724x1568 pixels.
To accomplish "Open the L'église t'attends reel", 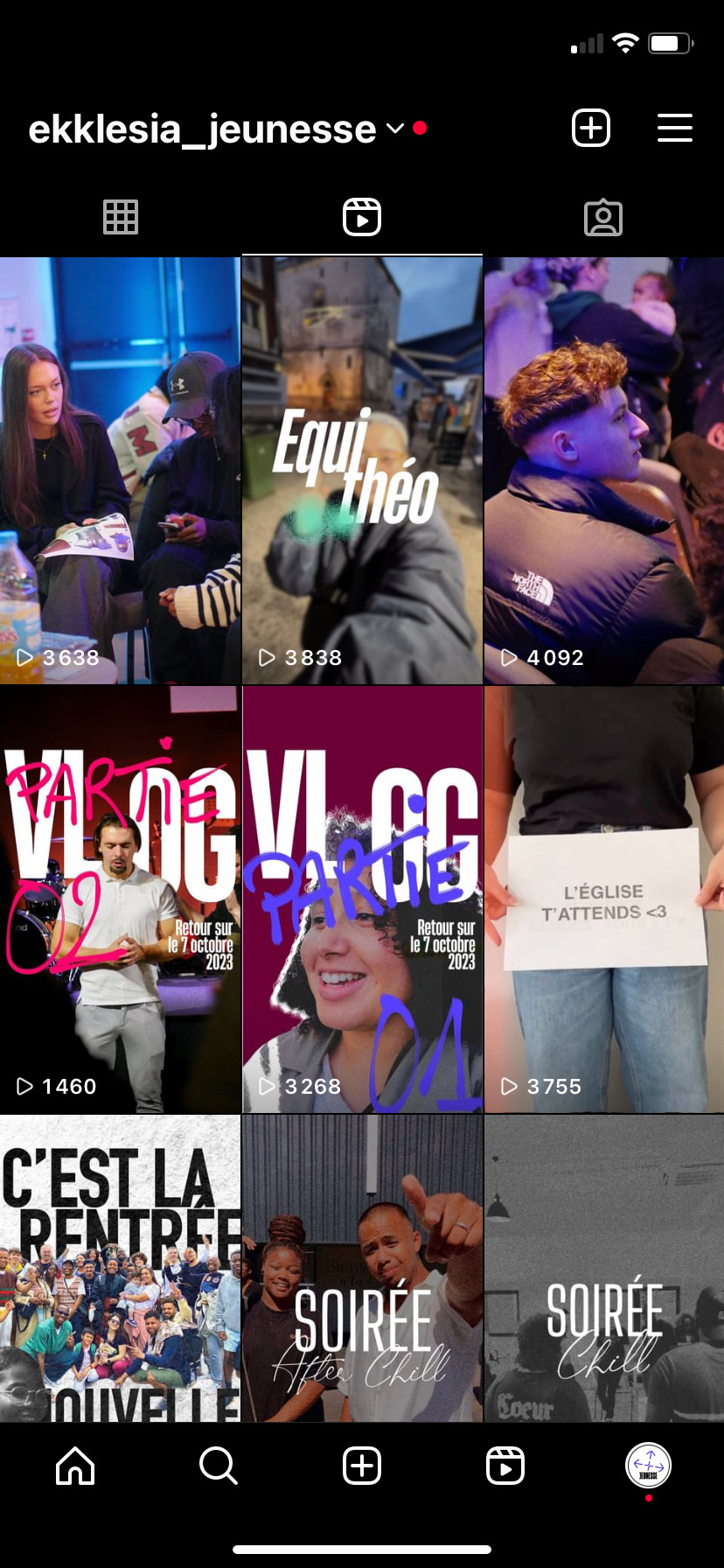I will (x=604, y=899).
